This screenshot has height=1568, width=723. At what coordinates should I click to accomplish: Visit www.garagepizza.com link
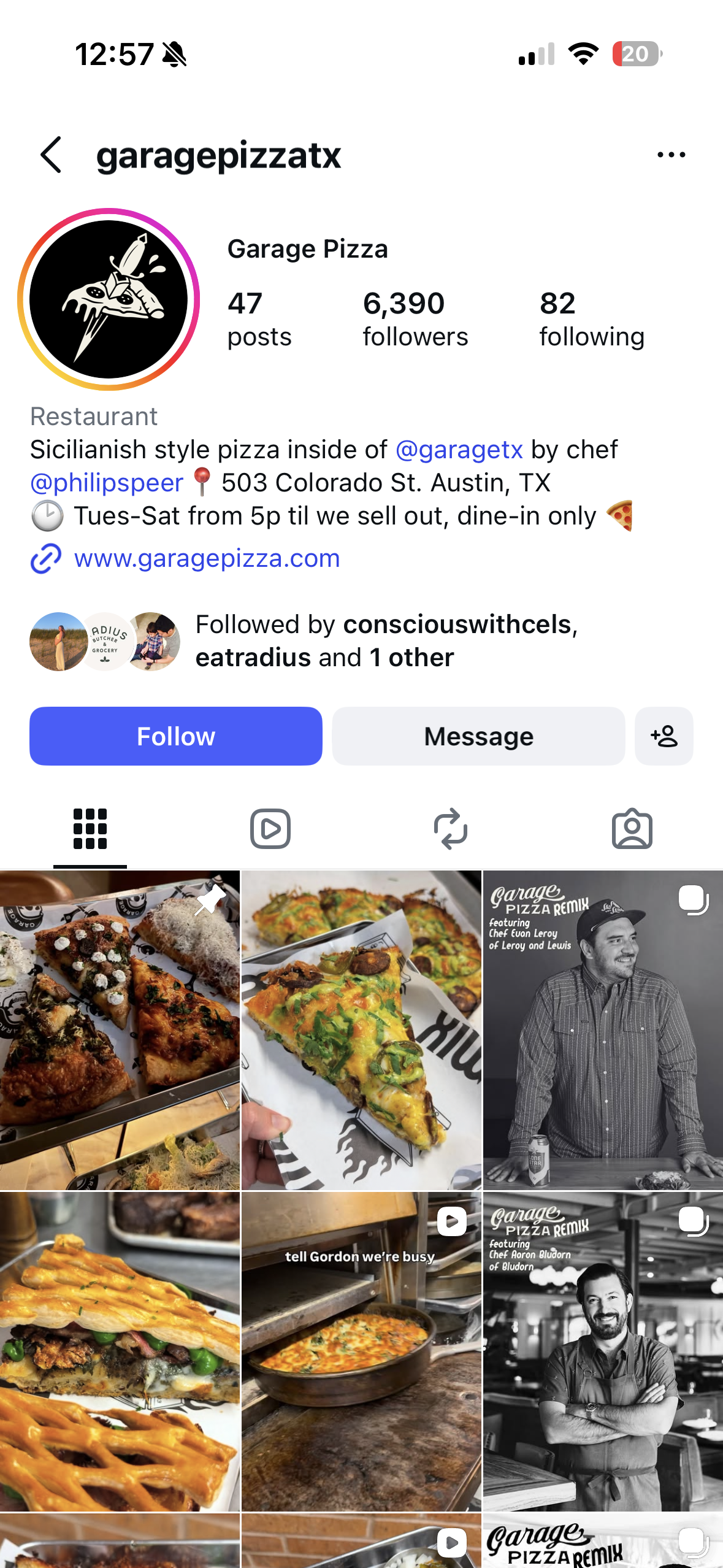point(206,558)
